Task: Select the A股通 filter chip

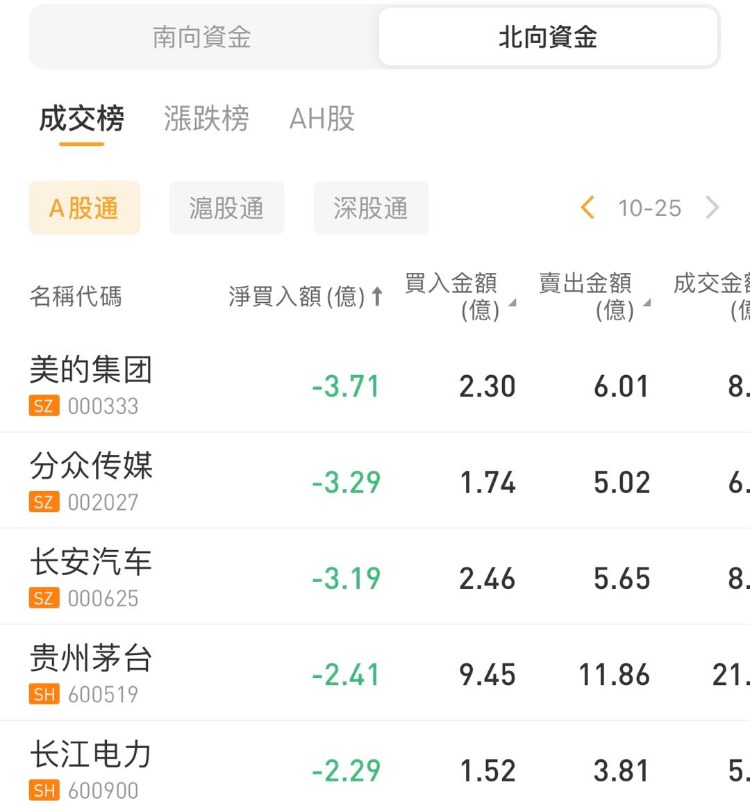Action: (x=84, y=208)
